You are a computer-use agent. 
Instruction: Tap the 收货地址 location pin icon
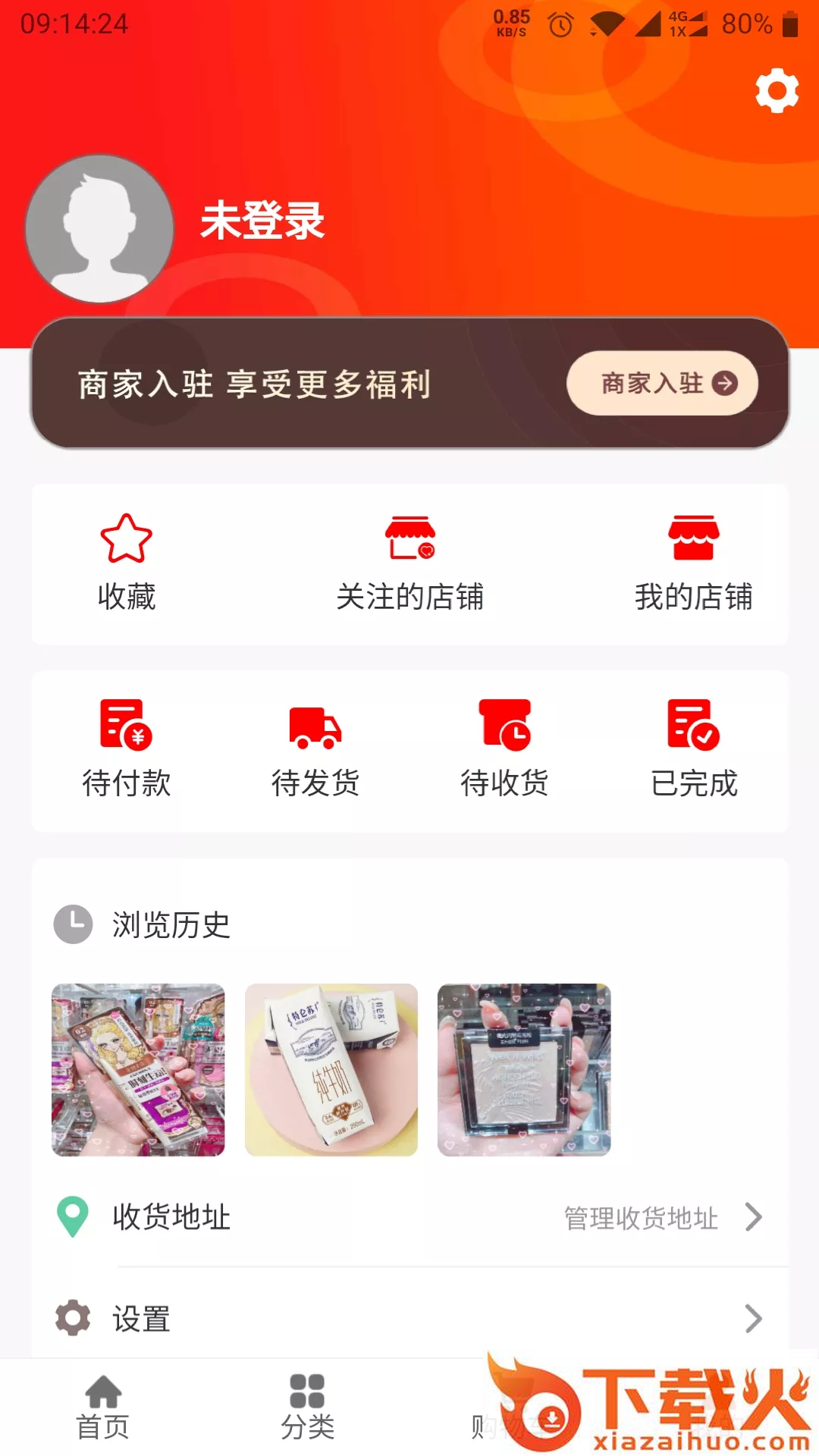pos(72,1217)
